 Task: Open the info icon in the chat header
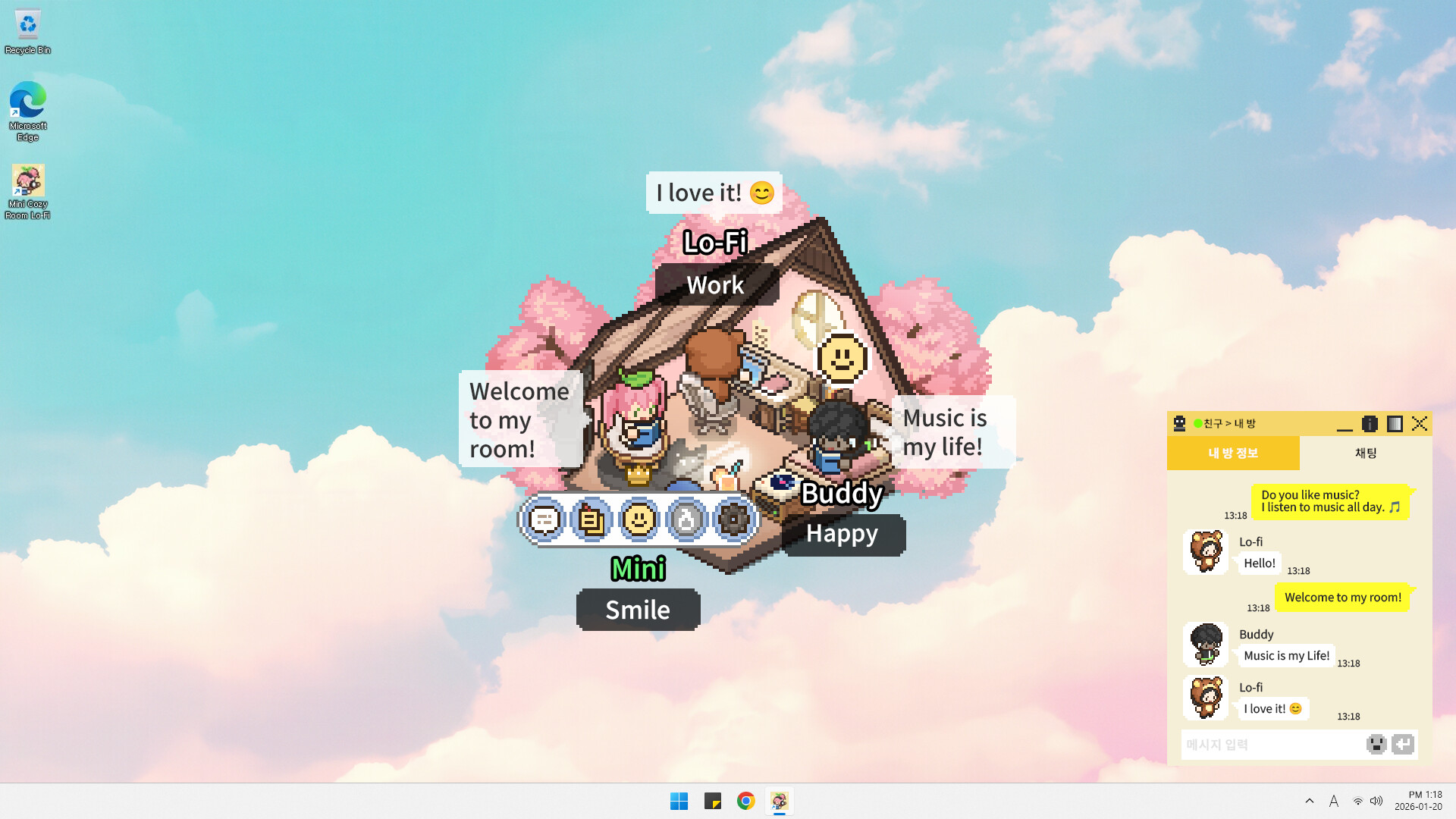(1370, 424)
